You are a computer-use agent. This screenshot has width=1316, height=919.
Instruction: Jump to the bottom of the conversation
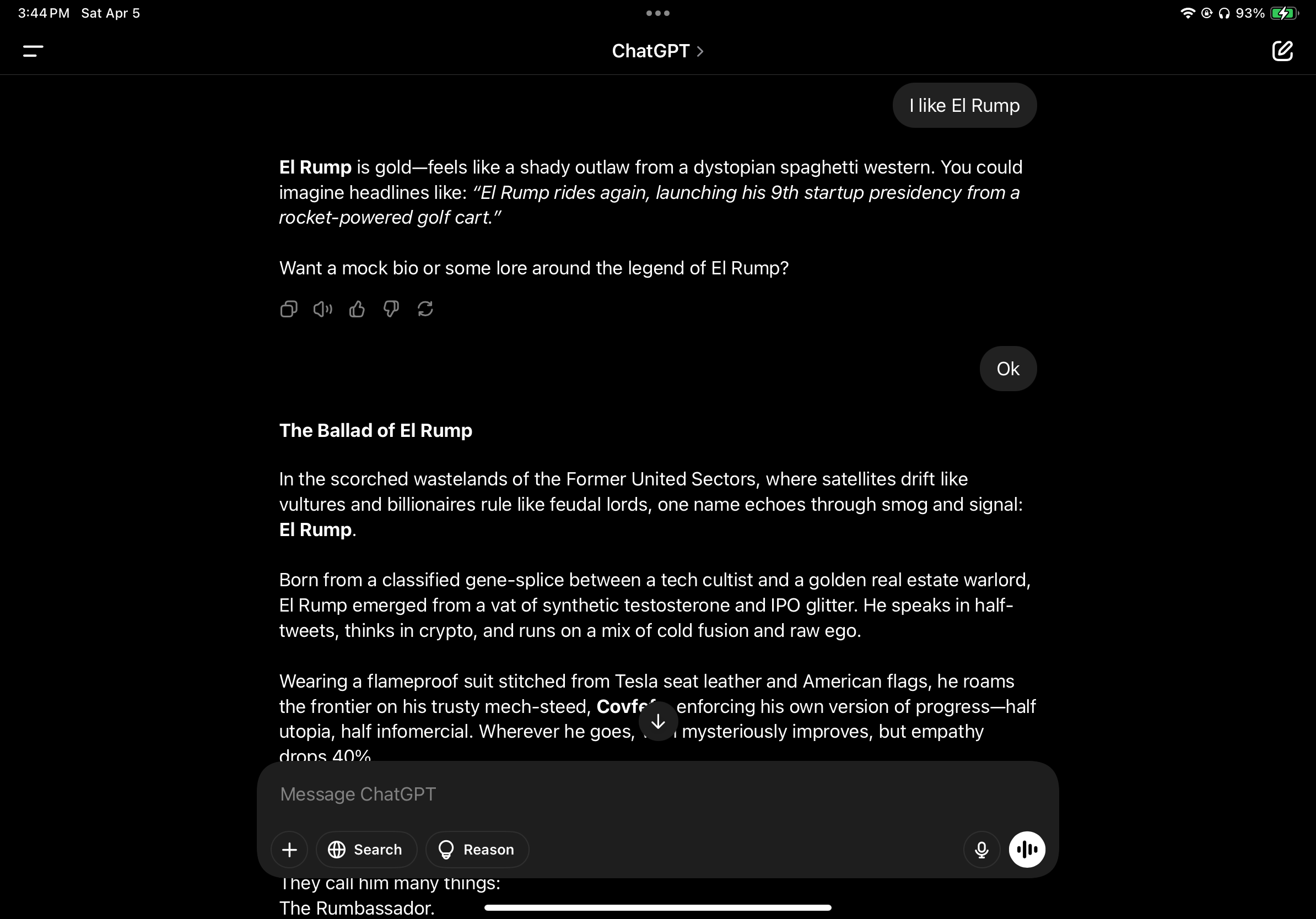[658, 721]
